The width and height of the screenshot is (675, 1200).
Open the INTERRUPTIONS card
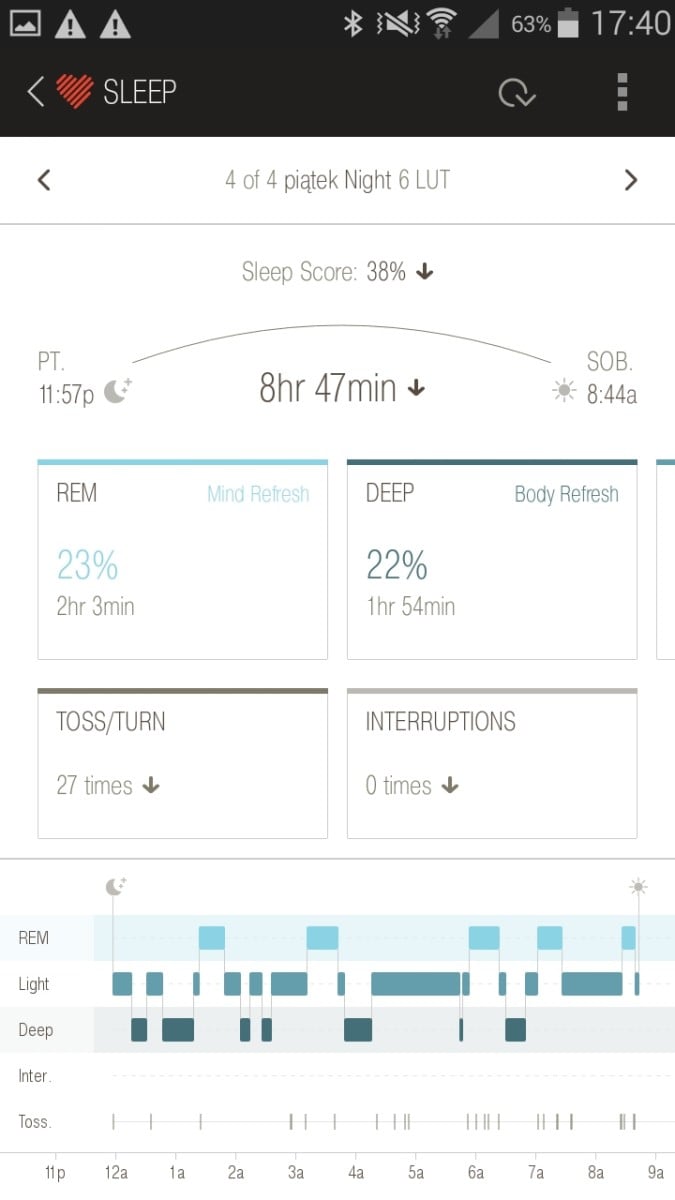492,763
